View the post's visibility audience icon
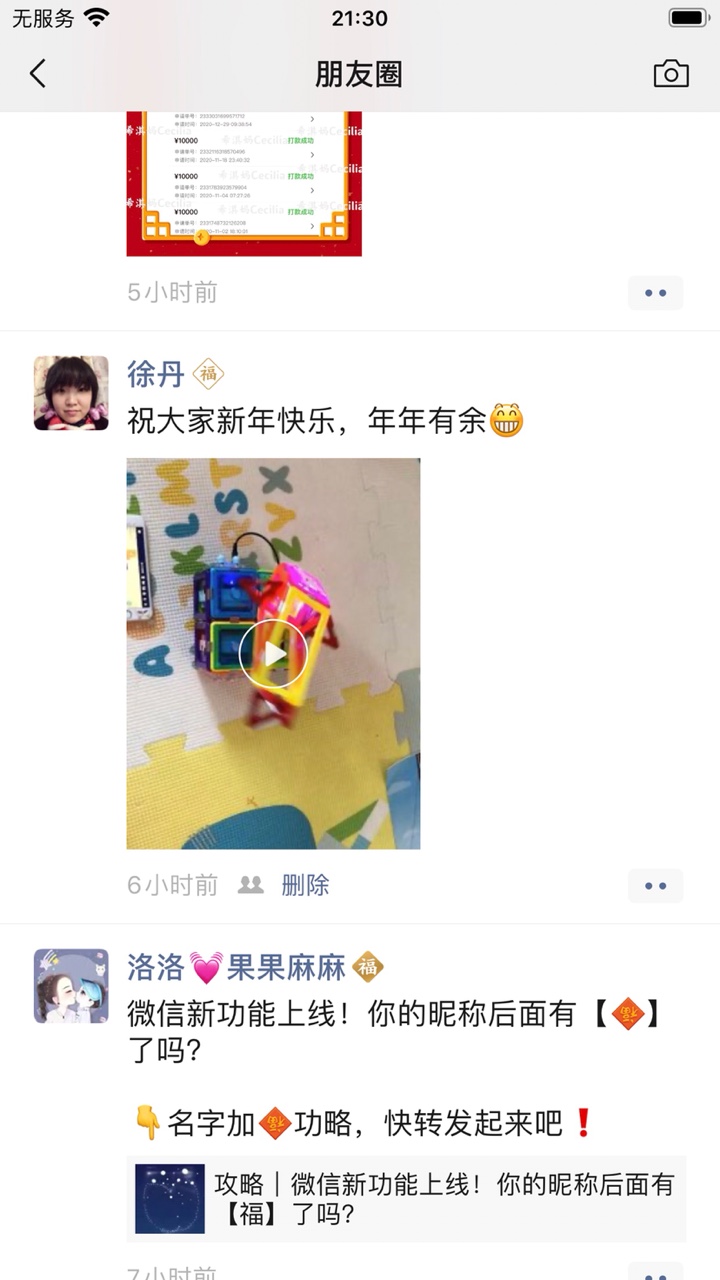Image resolution: width=720 pixels, height=1280 pixels. click(x=251, y=885)
